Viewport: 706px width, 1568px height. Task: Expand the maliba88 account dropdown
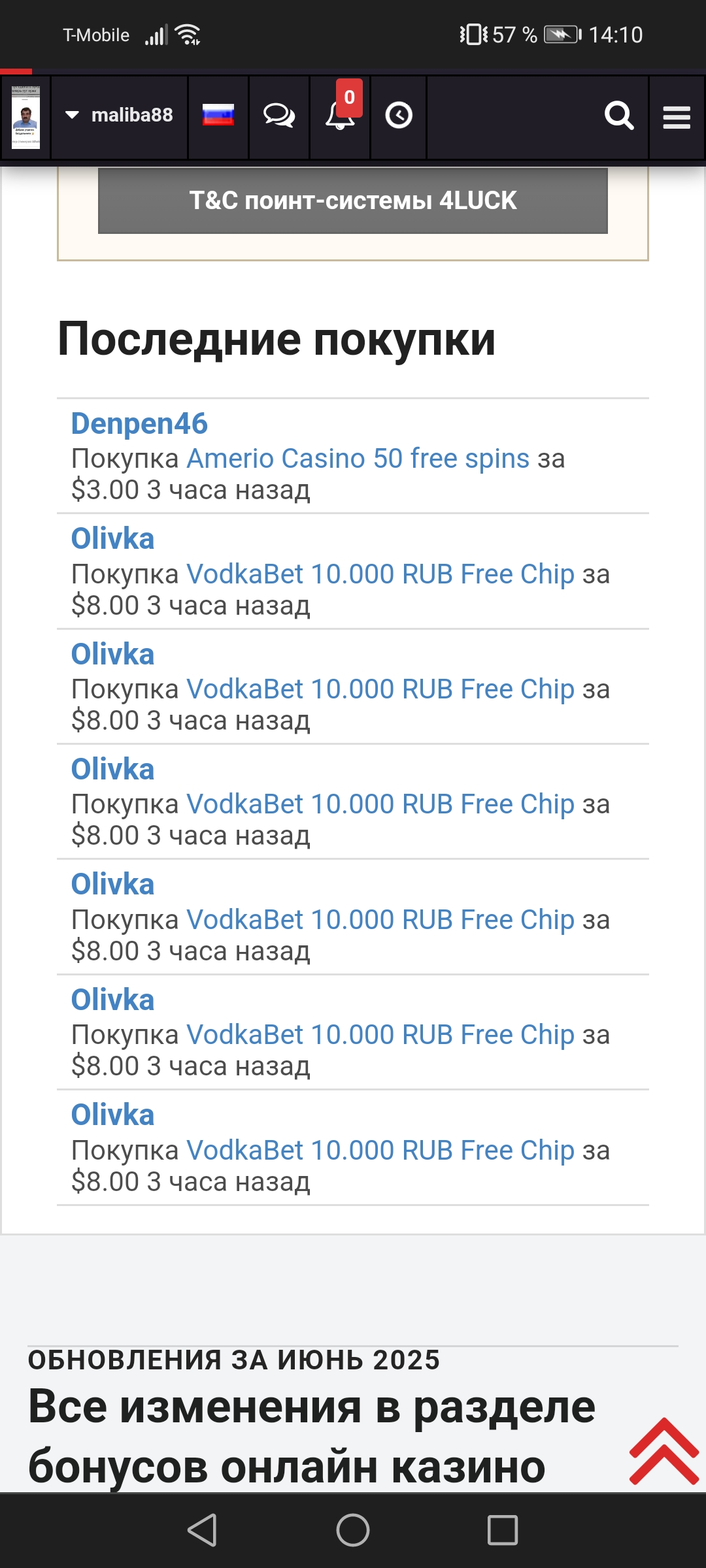pos(120,116)
